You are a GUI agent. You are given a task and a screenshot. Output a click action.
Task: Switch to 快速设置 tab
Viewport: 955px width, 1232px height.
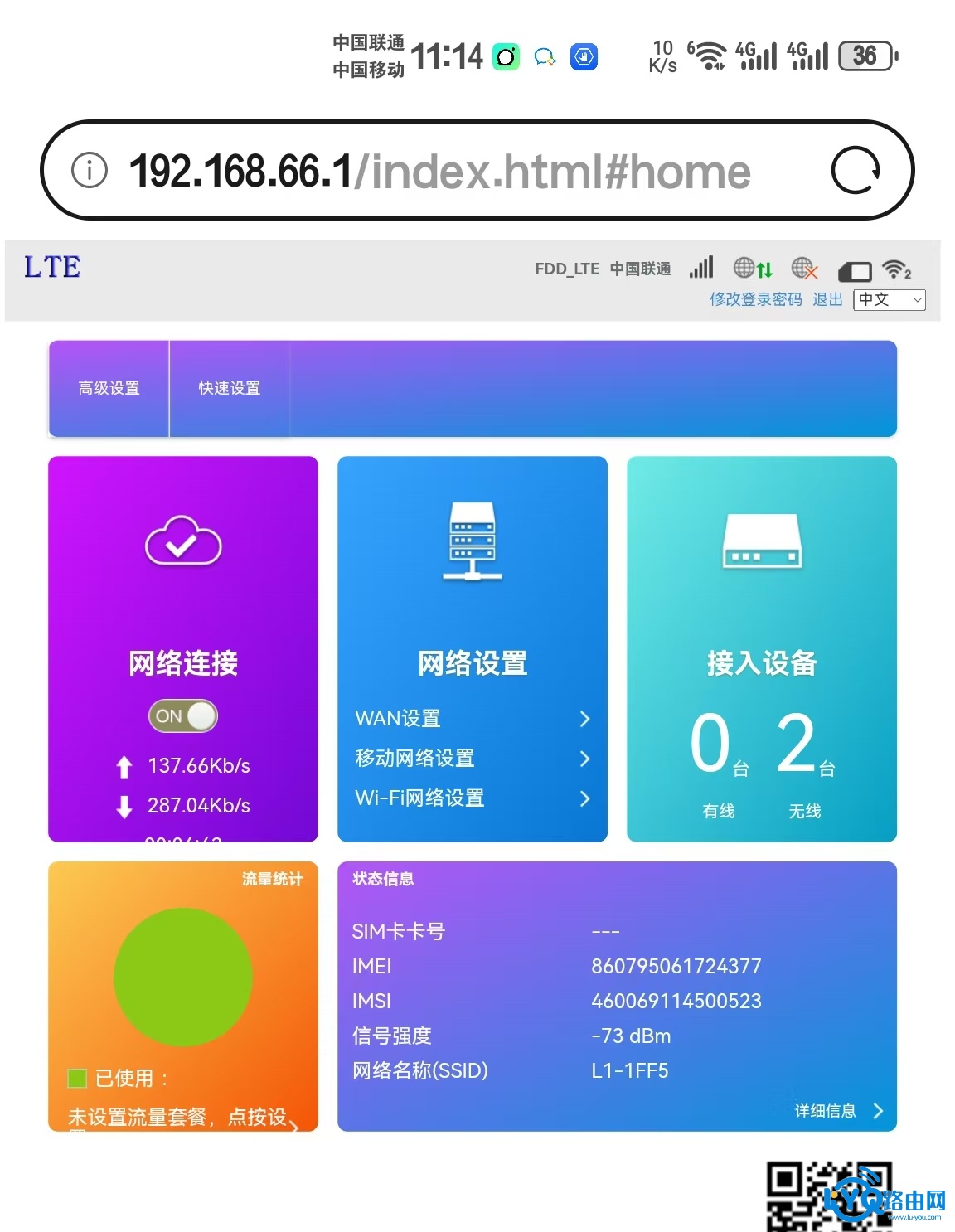tap(230, 388)
